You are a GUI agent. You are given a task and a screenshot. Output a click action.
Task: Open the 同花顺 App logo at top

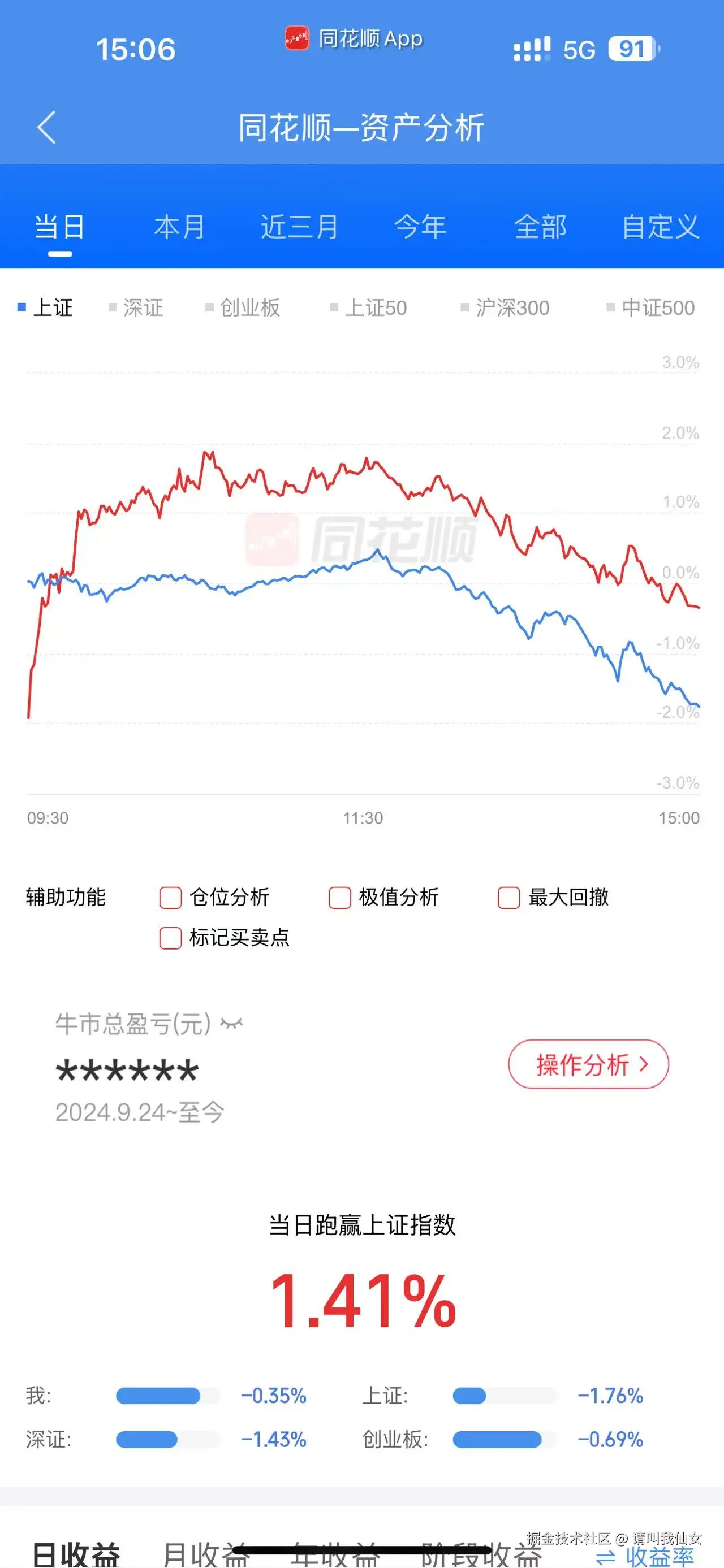point(296,38)
